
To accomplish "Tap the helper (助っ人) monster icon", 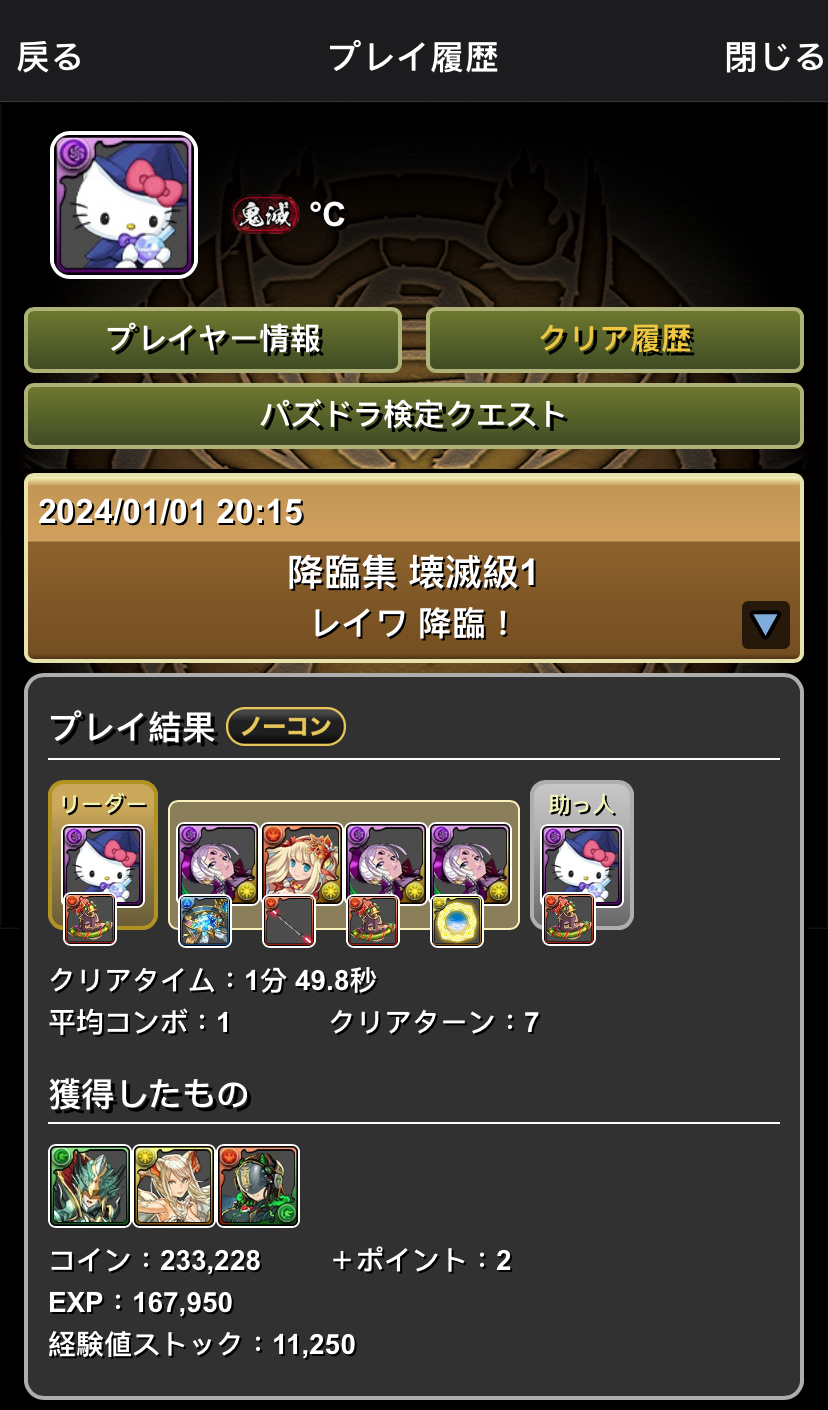I will 582,865.
